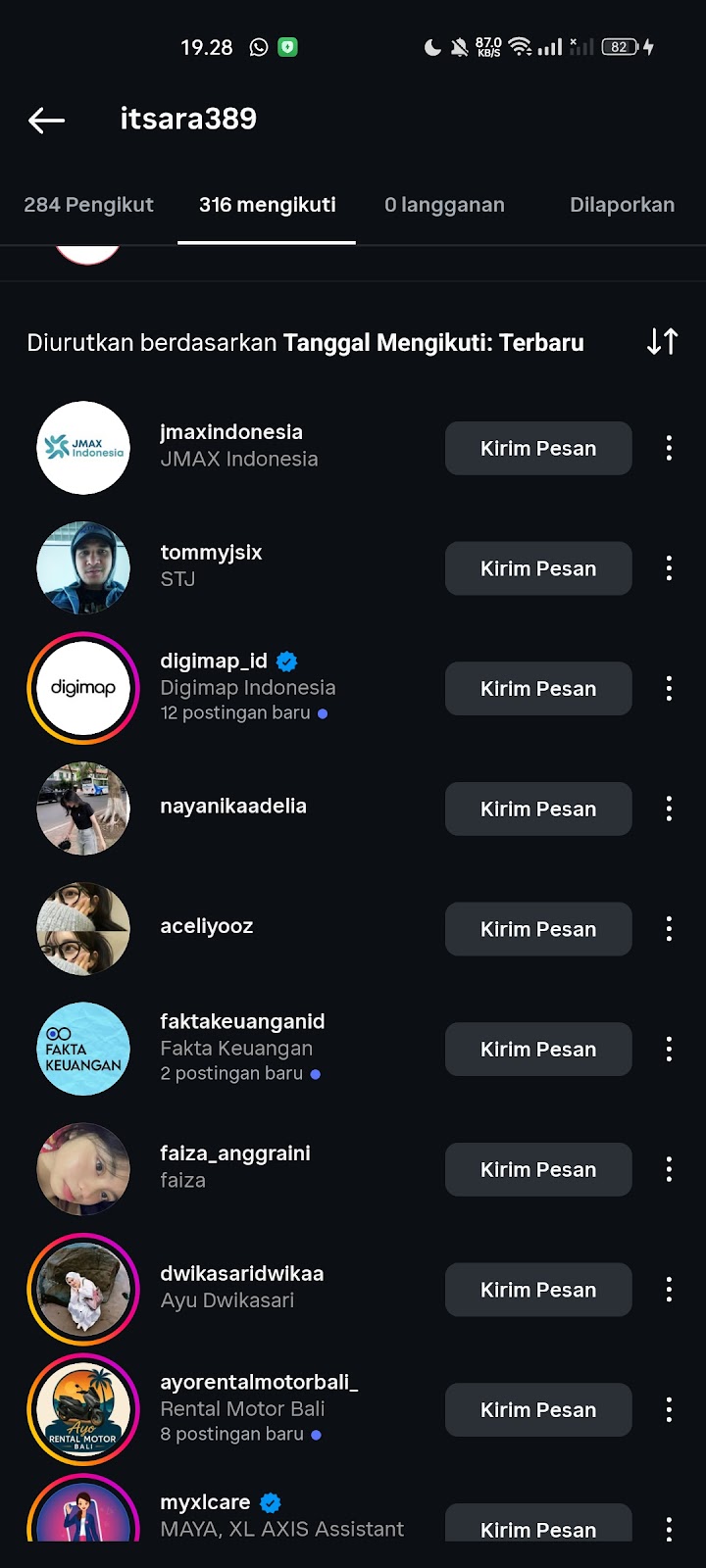The height and width of the screenshot is (1568, 706).
Task: Tap Kirim Pesan for ayorentalmotorbali_
Action: tap(537, 1410)
